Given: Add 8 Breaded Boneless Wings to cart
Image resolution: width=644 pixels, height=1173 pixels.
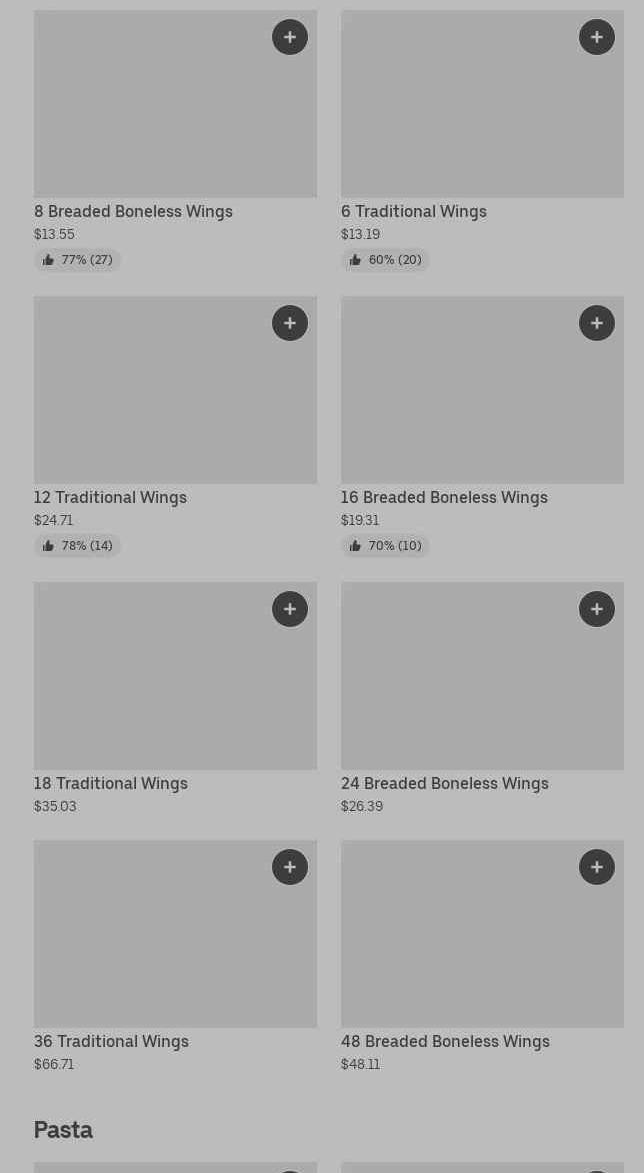Looking at the screenshot, I should (290, 37).
